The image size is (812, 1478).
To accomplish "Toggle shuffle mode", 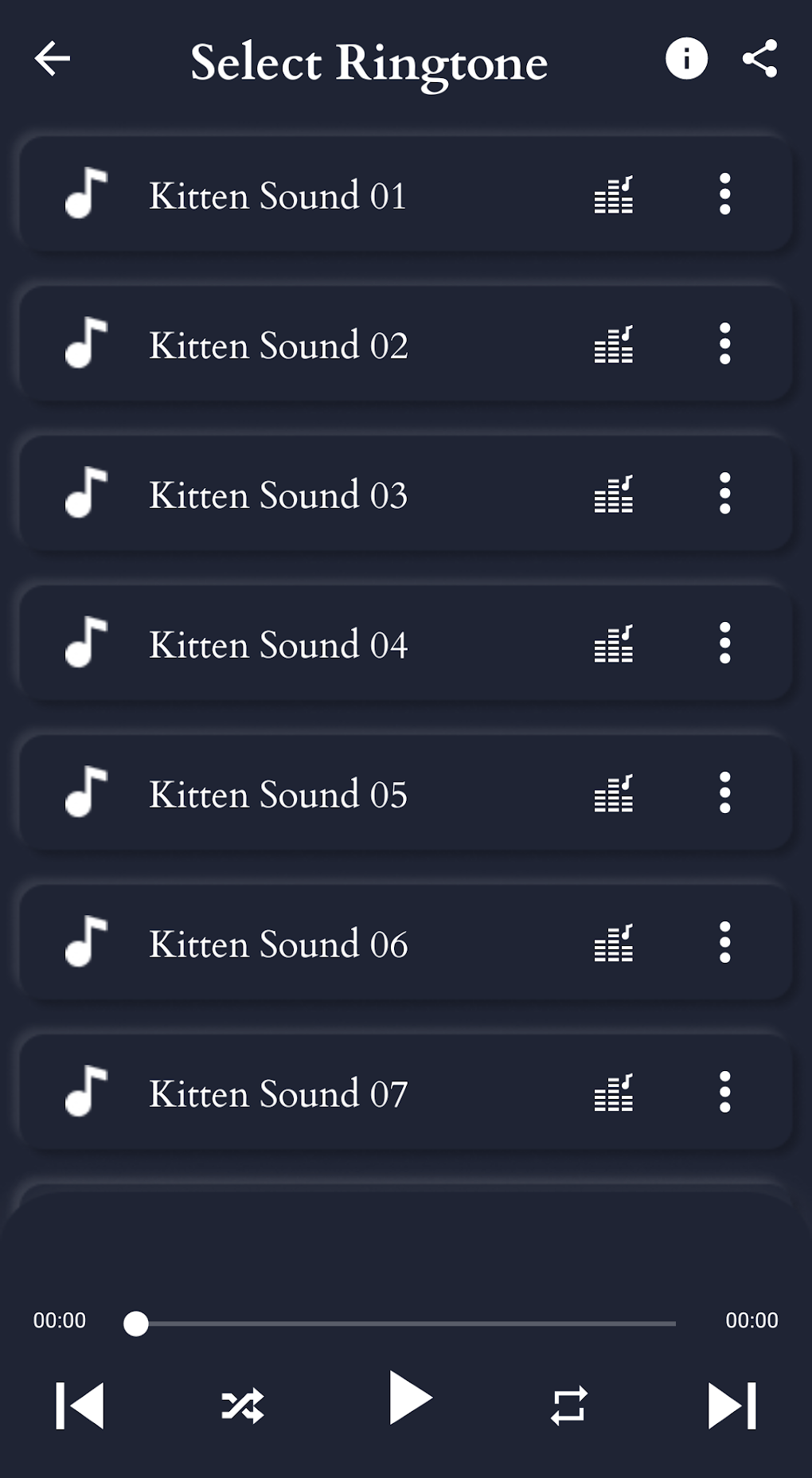I will click(243, 1406).
